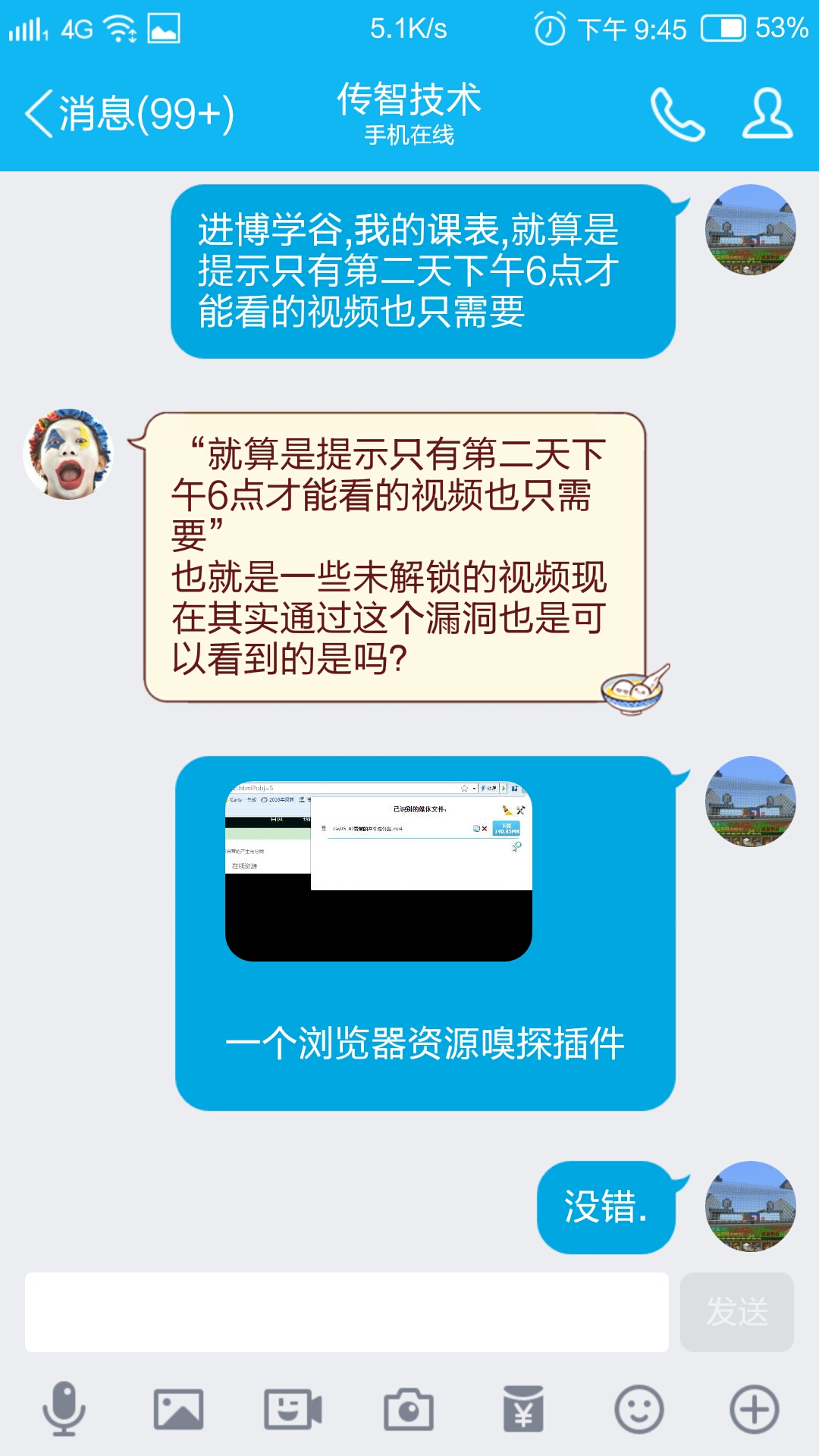Open the short video recorder icon
819x1456 pixels.
[293, 1410]
